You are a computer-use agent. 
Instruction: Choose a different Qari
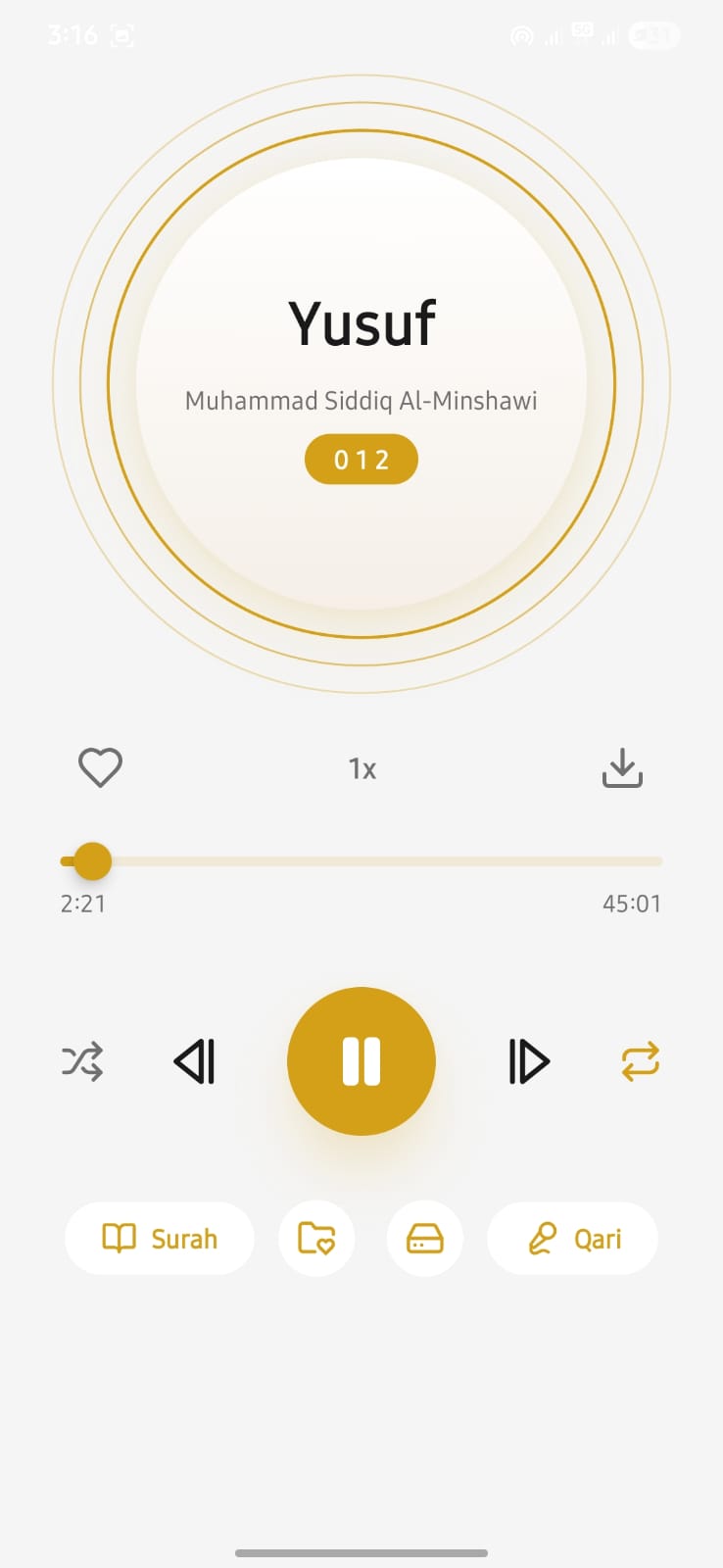pyautogui.click(x=573, y=1239)
